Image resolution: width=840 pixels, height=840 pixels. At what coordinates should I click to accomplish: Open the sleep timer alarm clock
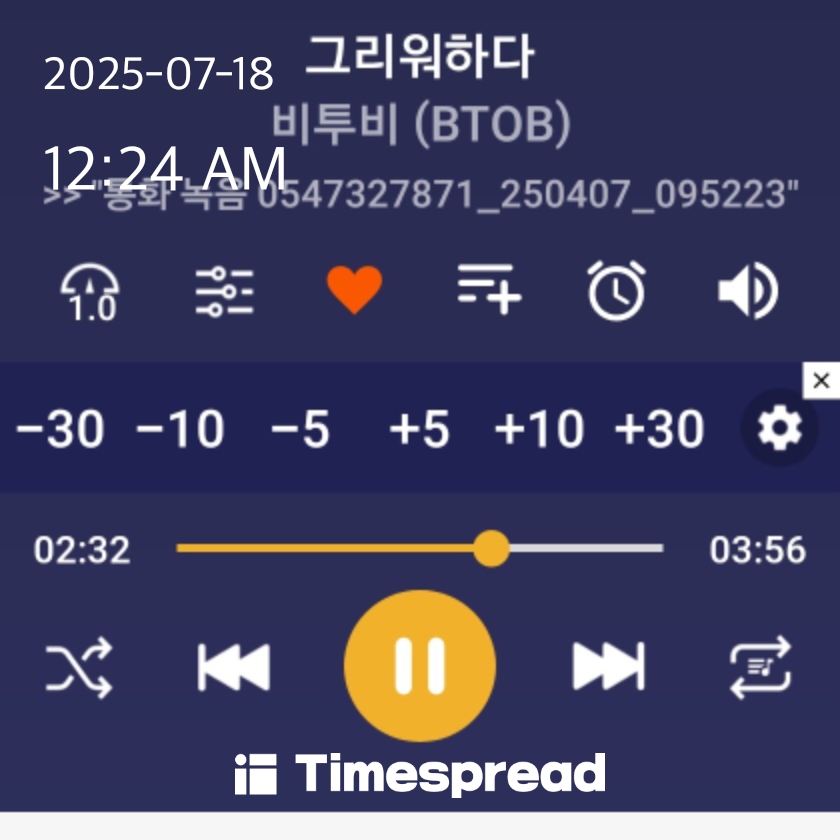[x=616, y=291]
